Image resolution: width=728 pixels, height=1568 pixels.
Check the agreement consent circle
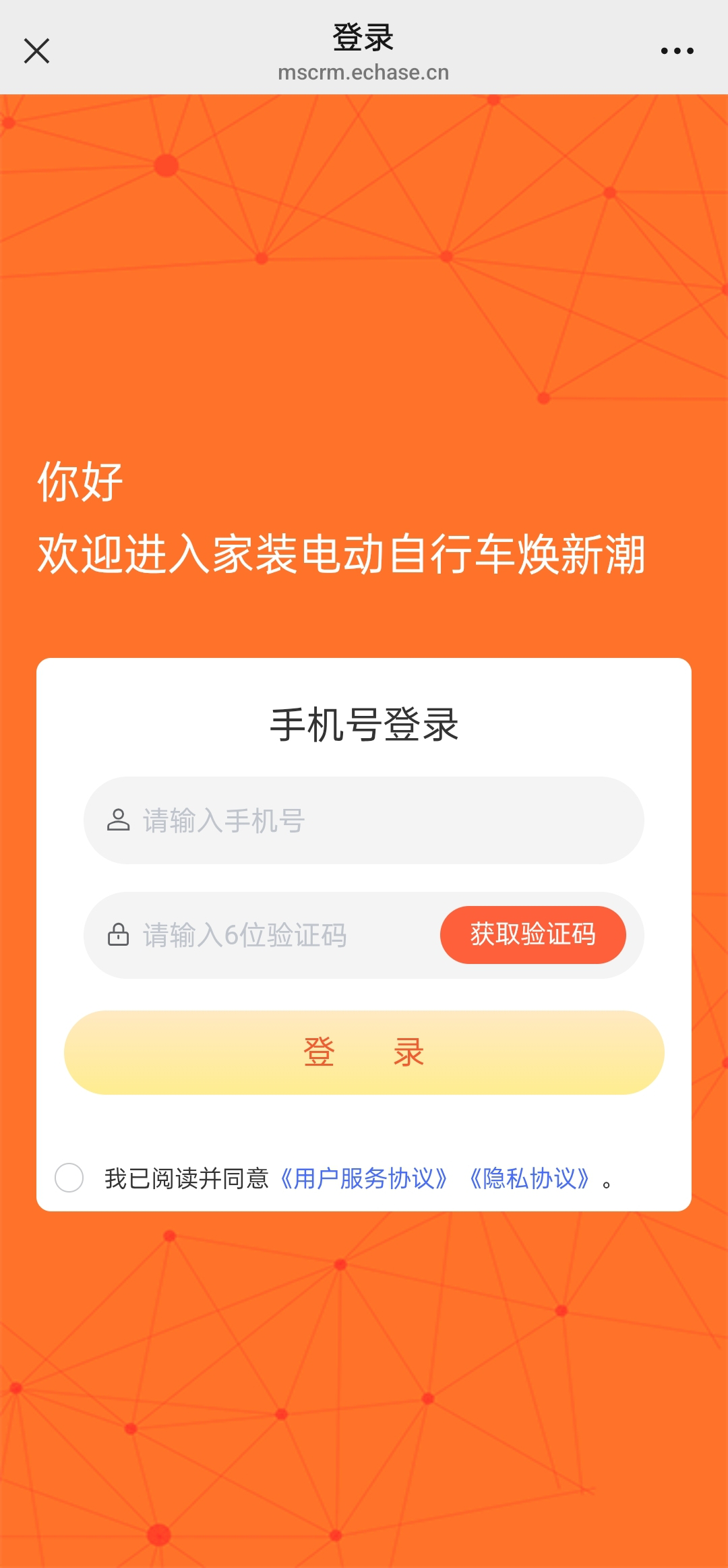tap(69, 1178)
